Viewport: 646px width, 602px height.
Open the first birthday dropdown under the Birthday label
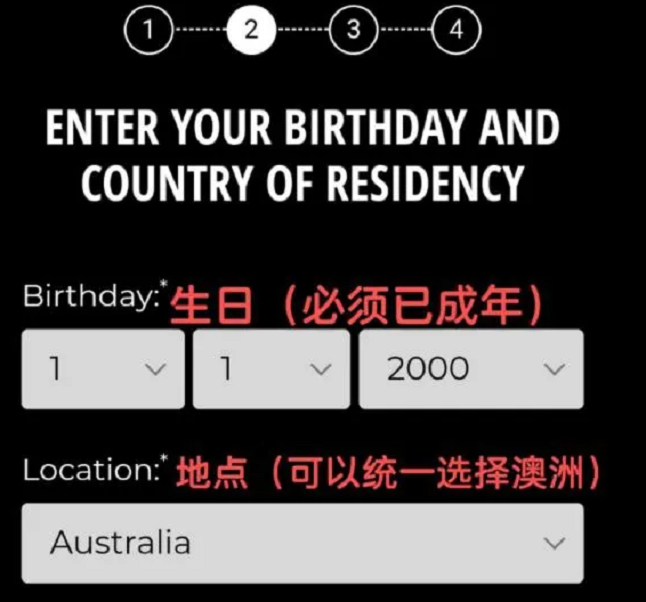pos(102,369)
